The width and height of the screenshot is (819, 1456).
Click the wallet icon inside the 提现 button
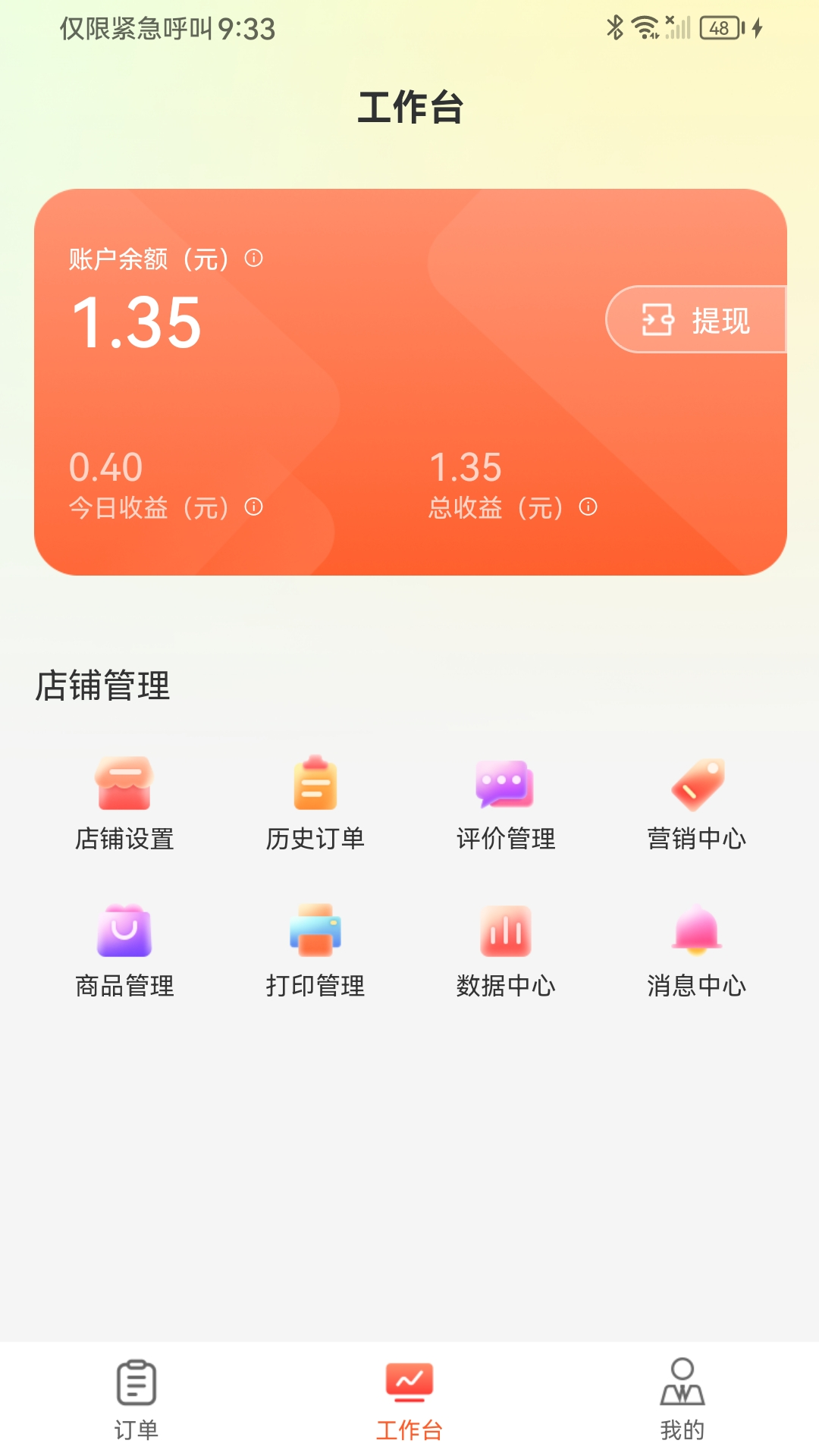pyautogui.click(x=657, y=320)
